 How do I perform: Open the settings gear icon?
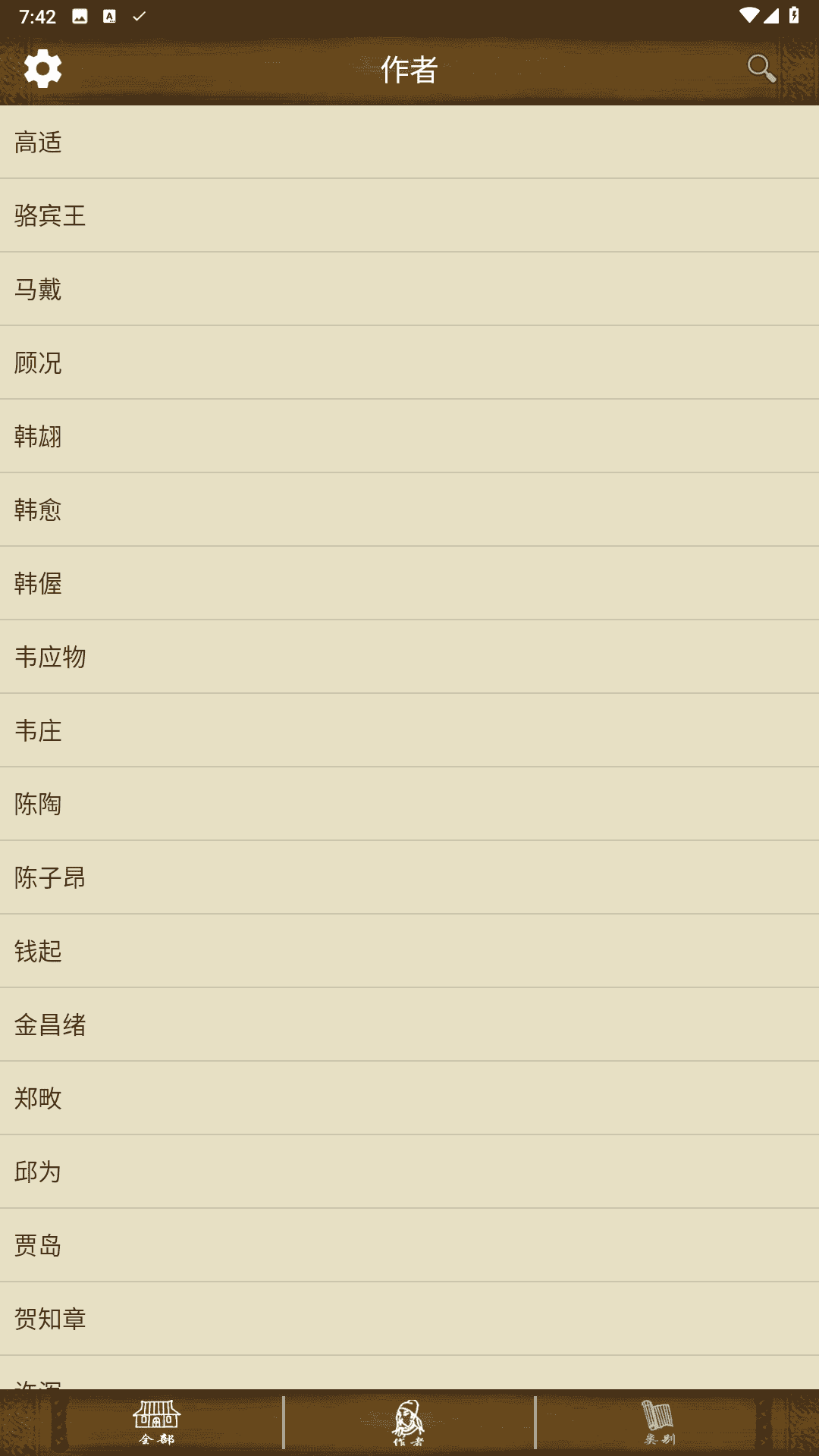tap(42, 69)
